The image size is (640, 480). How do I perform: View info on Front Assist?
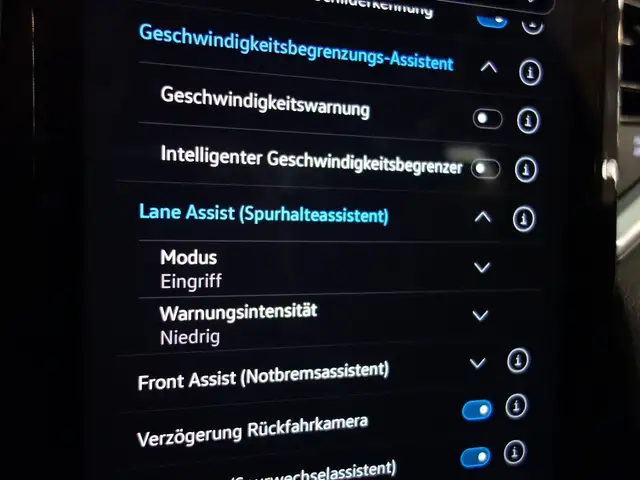(x=517, y=360)
